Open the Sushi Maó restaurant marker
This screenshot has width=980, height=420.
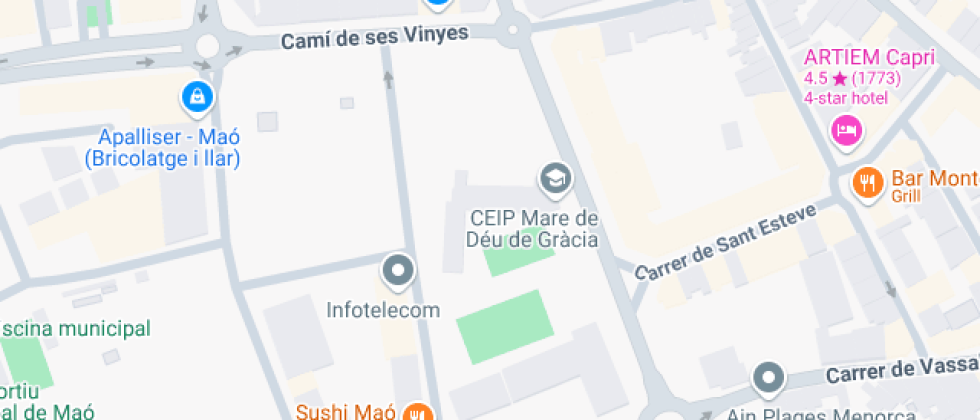(x=418, y=411)
